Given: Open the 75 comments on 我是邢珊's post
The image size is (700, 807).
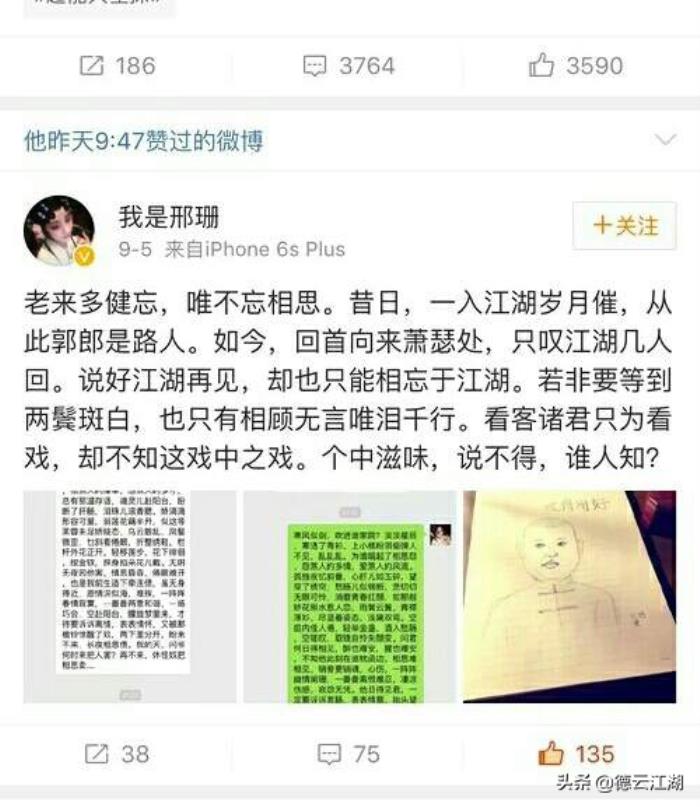Looking at the screenshot, I should [x=349, y=753].
